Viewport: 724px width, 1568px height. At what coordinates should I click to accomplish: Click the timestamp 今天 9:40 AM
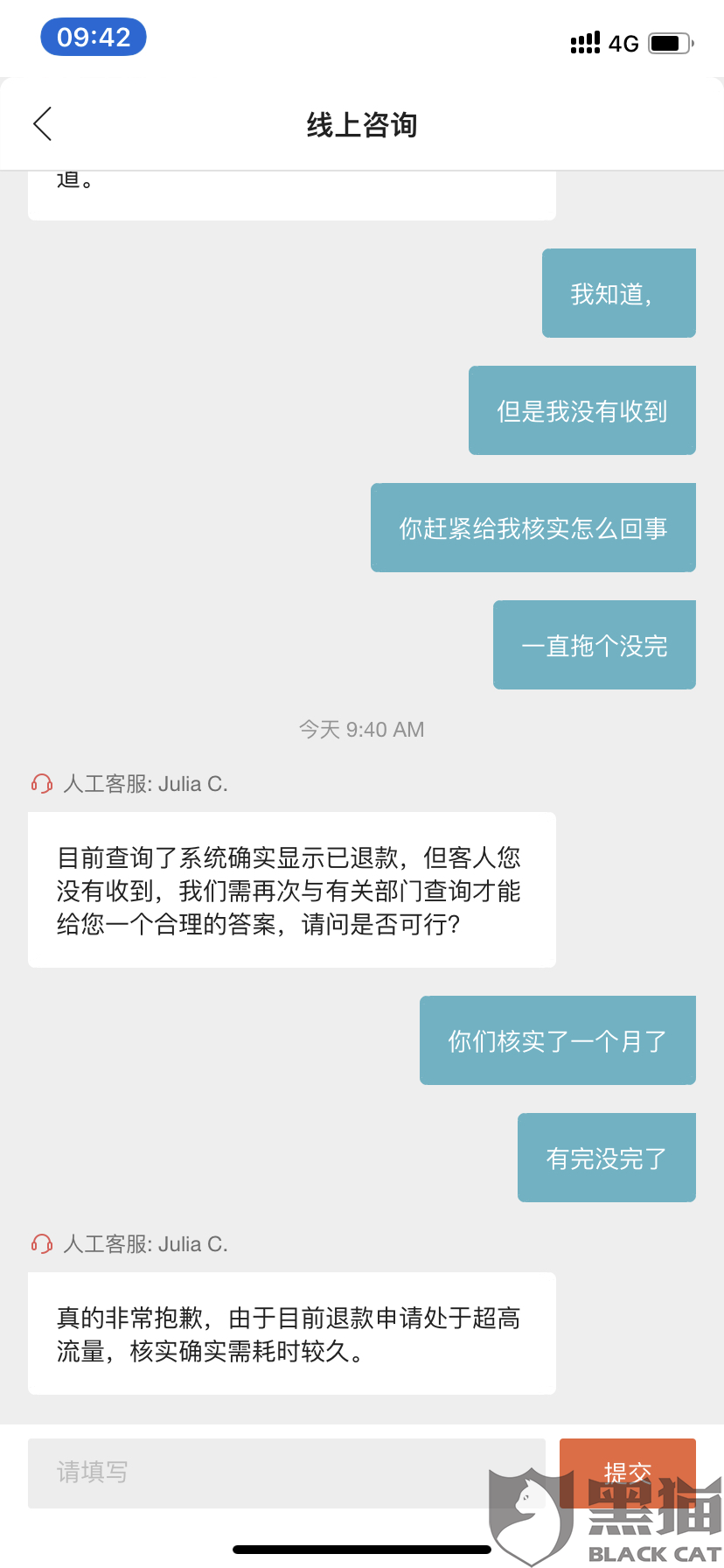pyautogui.click(x=361, y=729)
